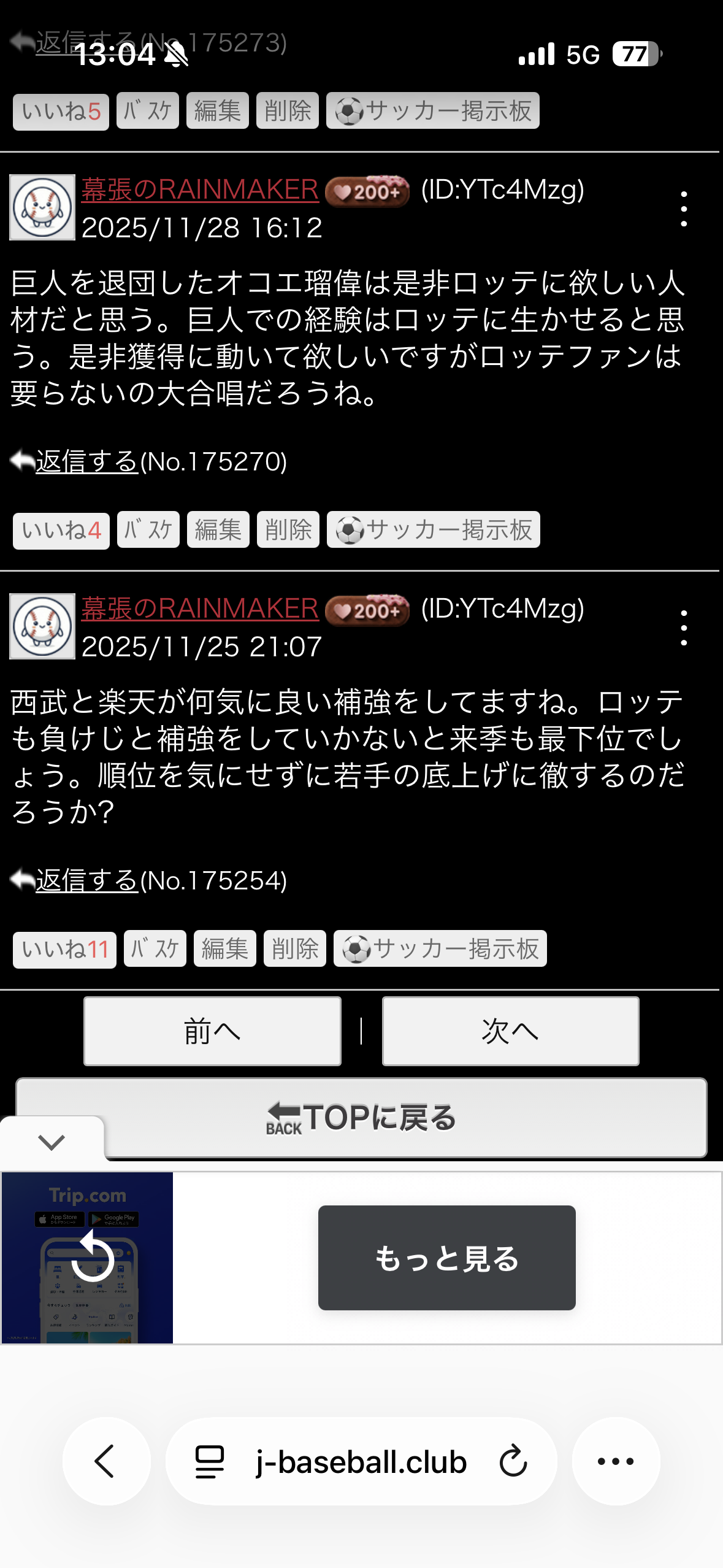723x1568 pixels.
Task: Tap バスケ under post No.175254
Action: 155,948
